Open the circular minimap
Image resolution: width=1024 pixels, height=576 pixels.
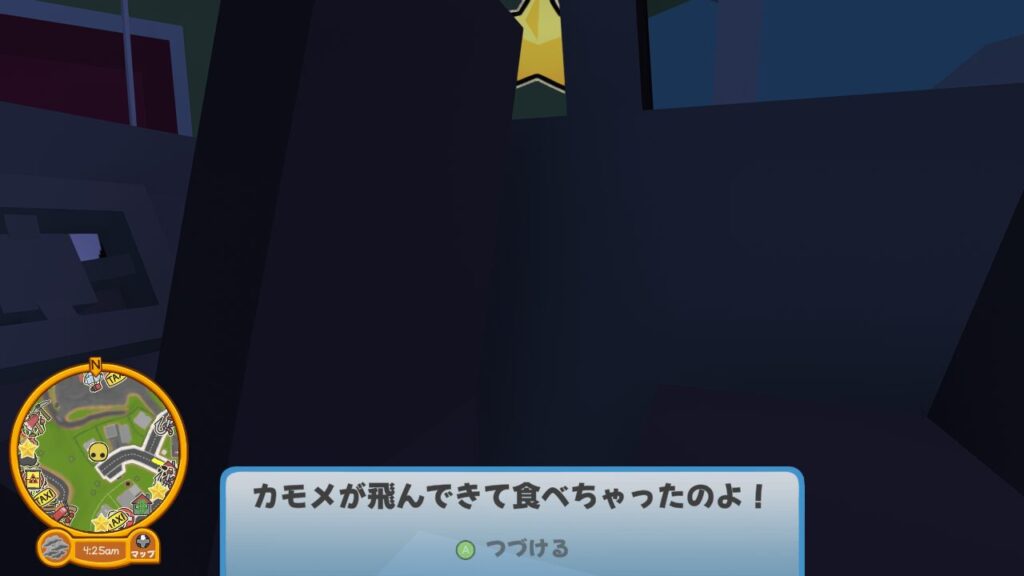coord(97,448)
